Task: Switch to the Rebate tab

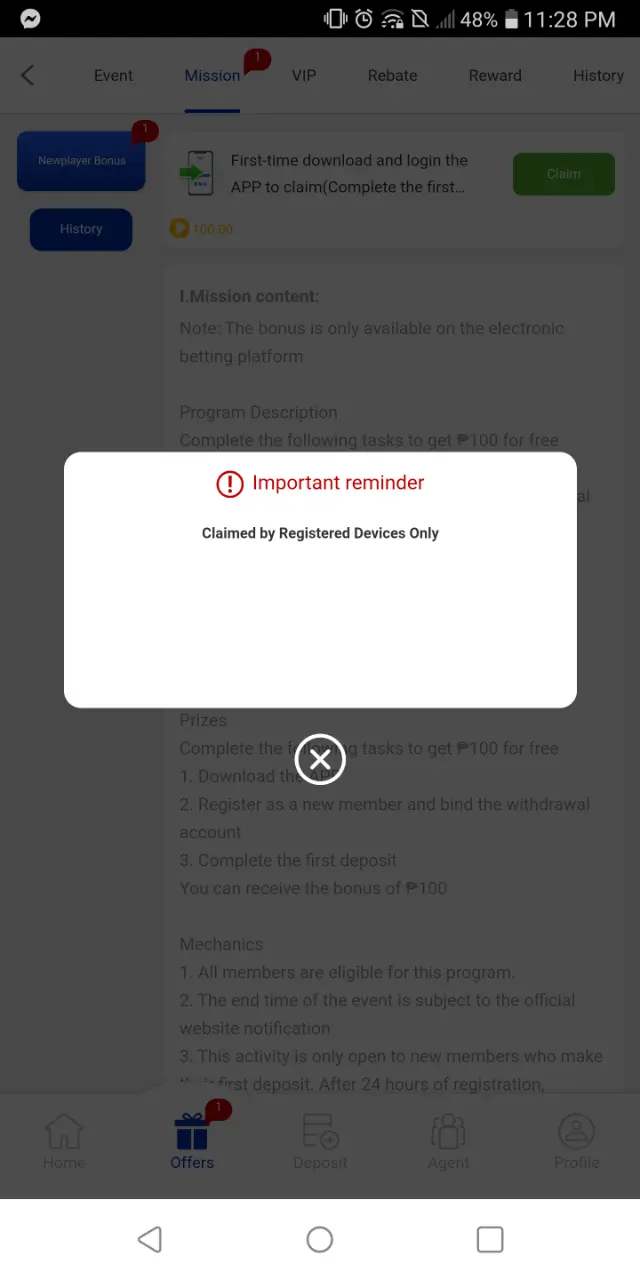Action: tap(392, 75)
